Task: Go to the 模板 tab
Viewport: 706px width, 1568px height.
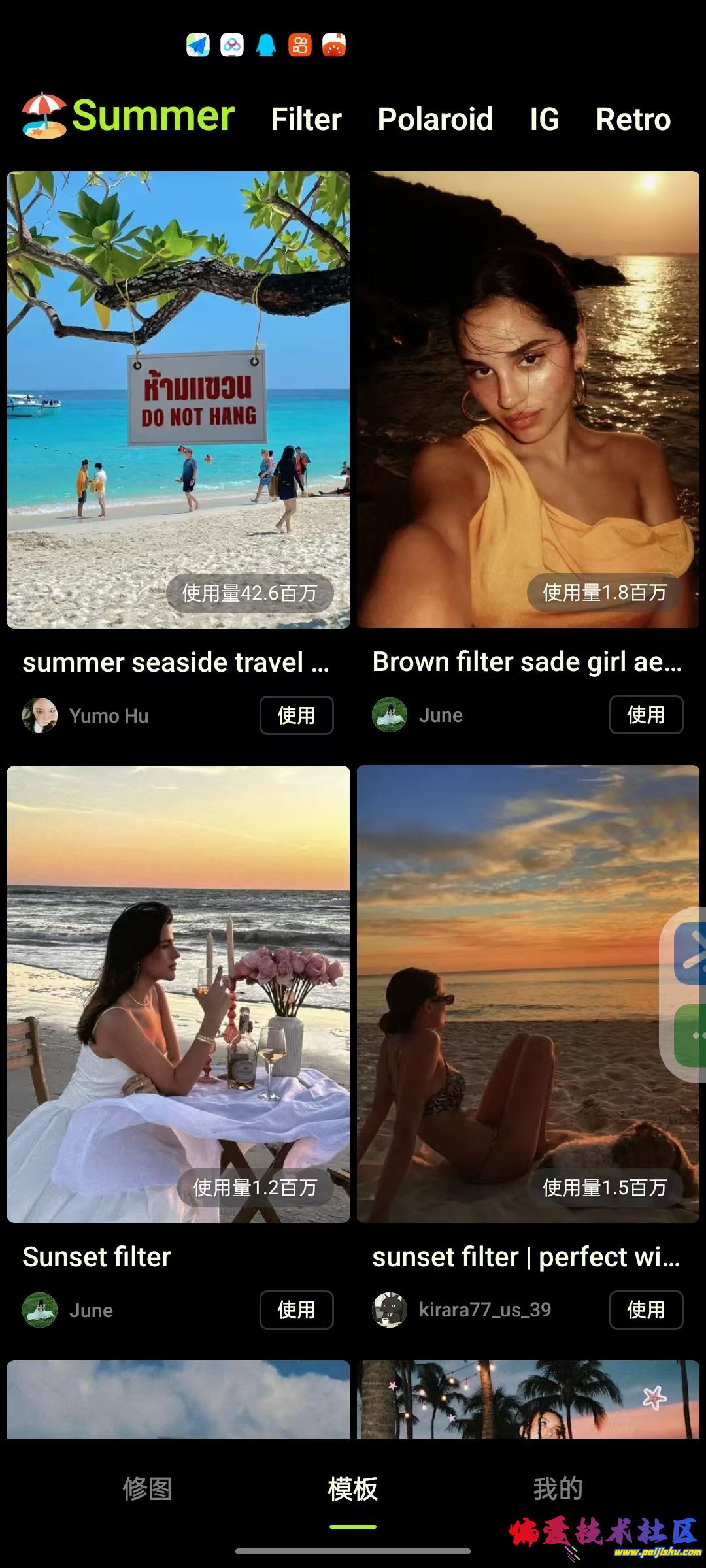Action: (352, 1489)
